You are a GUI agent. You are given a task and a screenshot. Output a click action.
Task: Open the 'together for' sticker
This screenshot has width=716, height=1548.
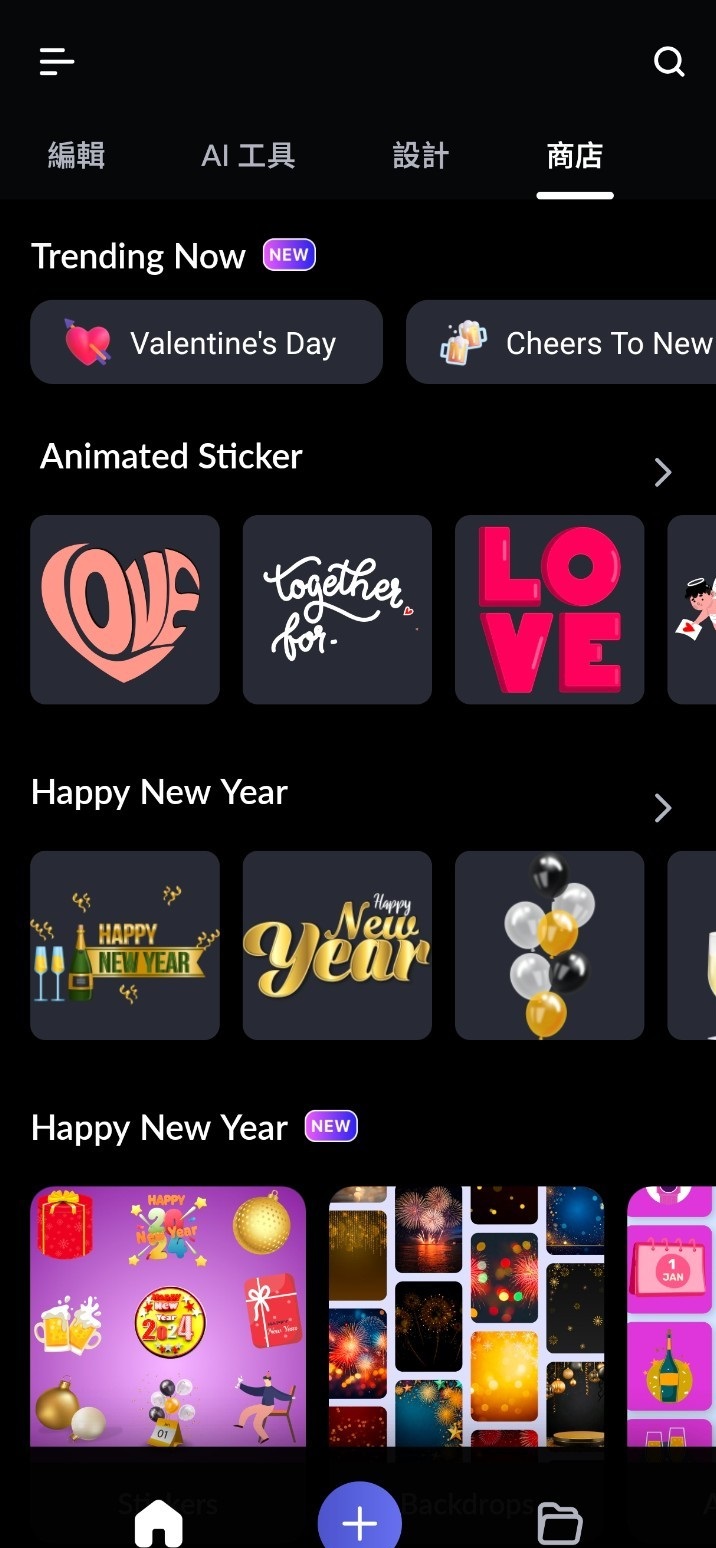click(x=337, y=610)
